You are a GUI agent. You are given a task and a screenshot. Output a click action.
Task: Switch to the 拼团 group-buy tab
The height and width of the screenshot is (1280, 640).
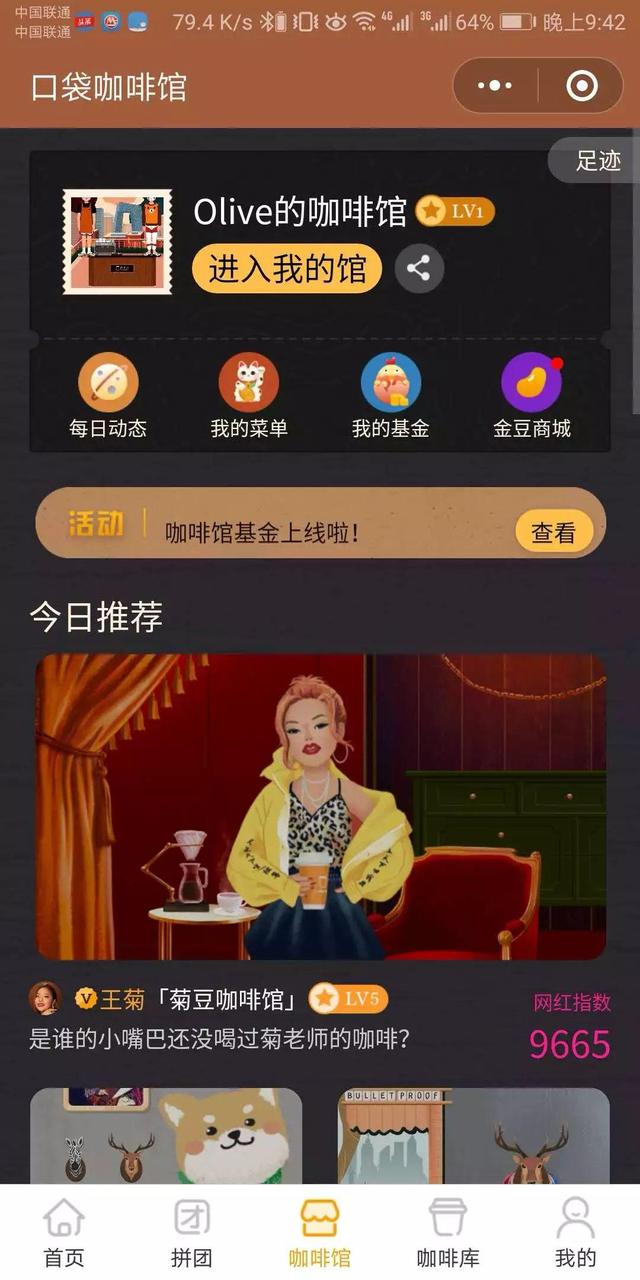pos(193,1233)
